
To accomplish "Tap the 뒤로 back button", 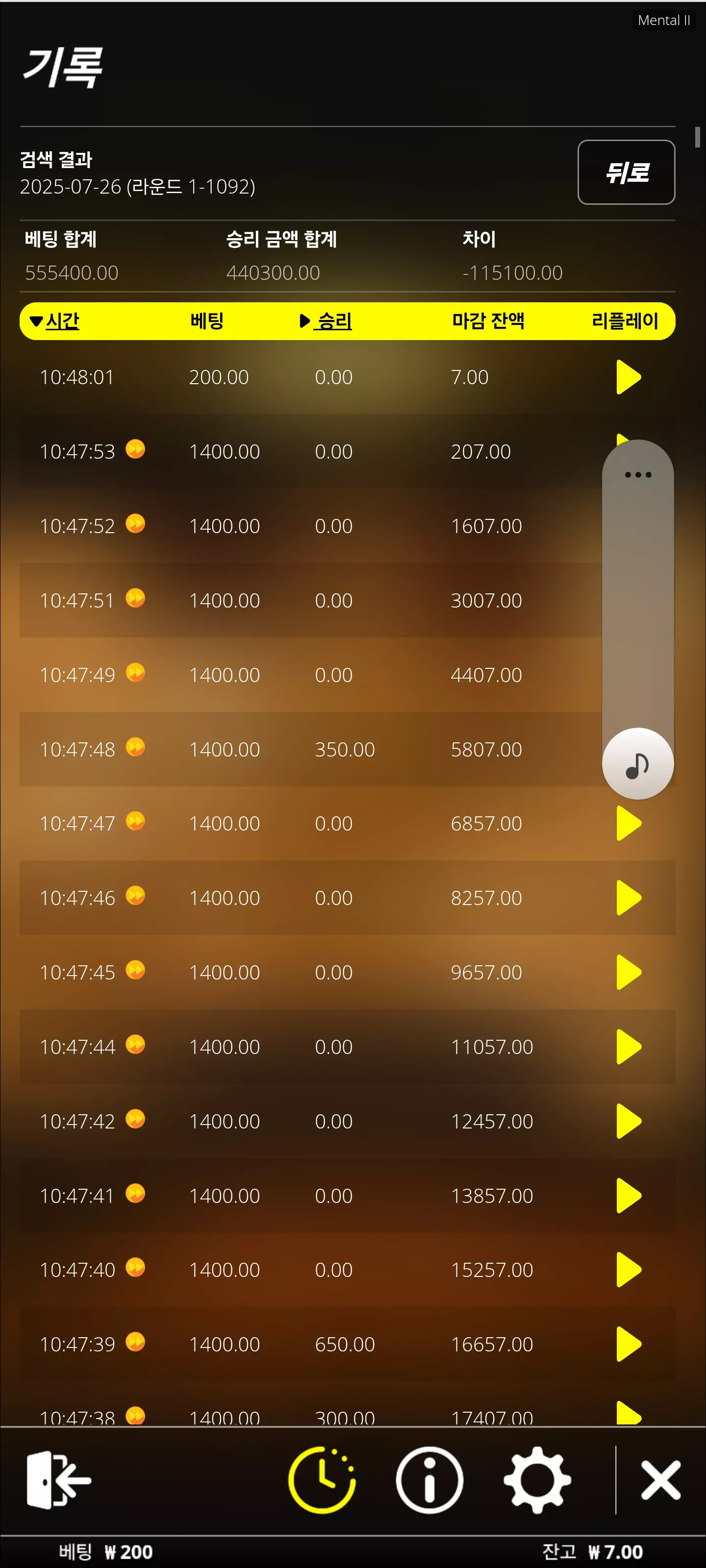I will click(x=626, y=172).
